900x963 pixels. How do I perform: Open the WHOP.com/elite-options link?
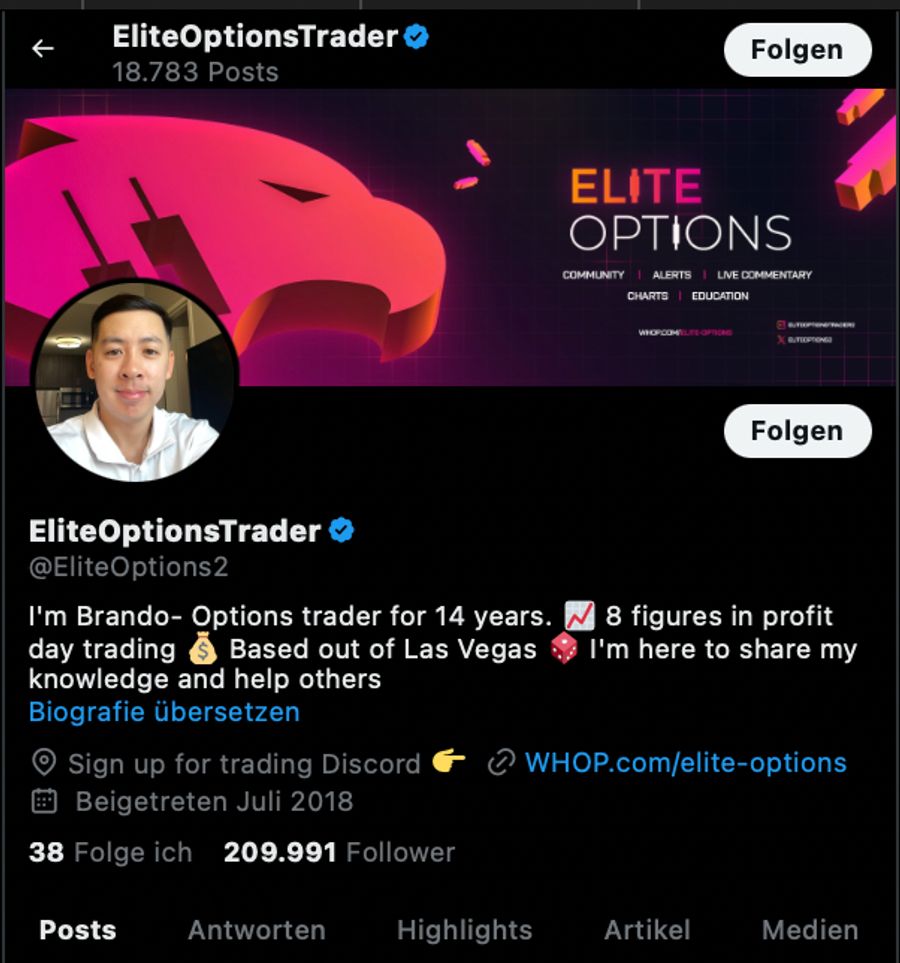685,763
